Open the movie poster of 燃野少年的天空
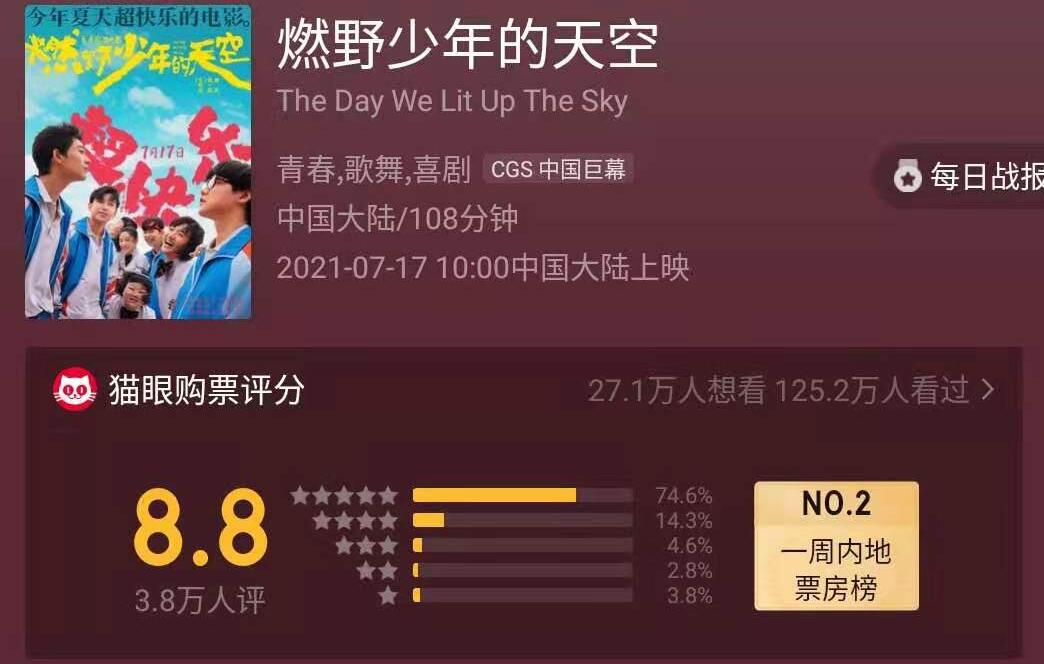The height and width of the screenshot is (664, 1044). [x=138, y=162]
